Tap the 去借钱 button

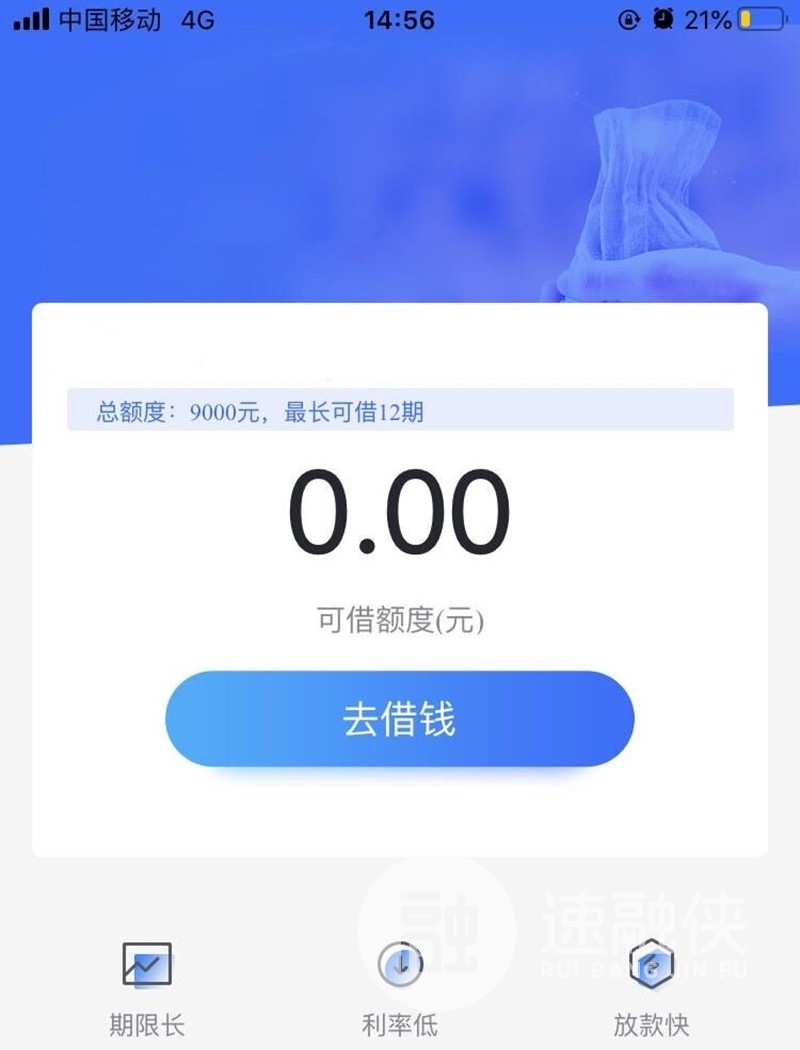[399, 719]
